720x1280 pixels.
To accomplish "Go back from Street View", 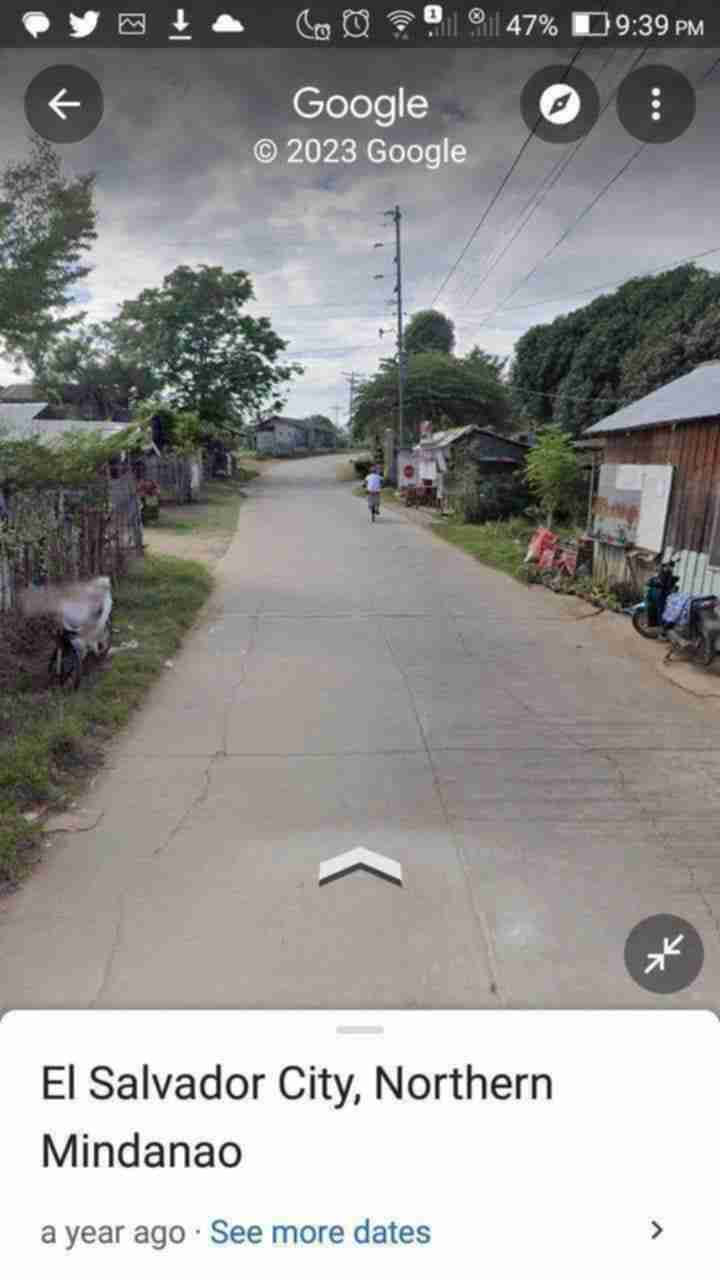I will tap(63, 103).
